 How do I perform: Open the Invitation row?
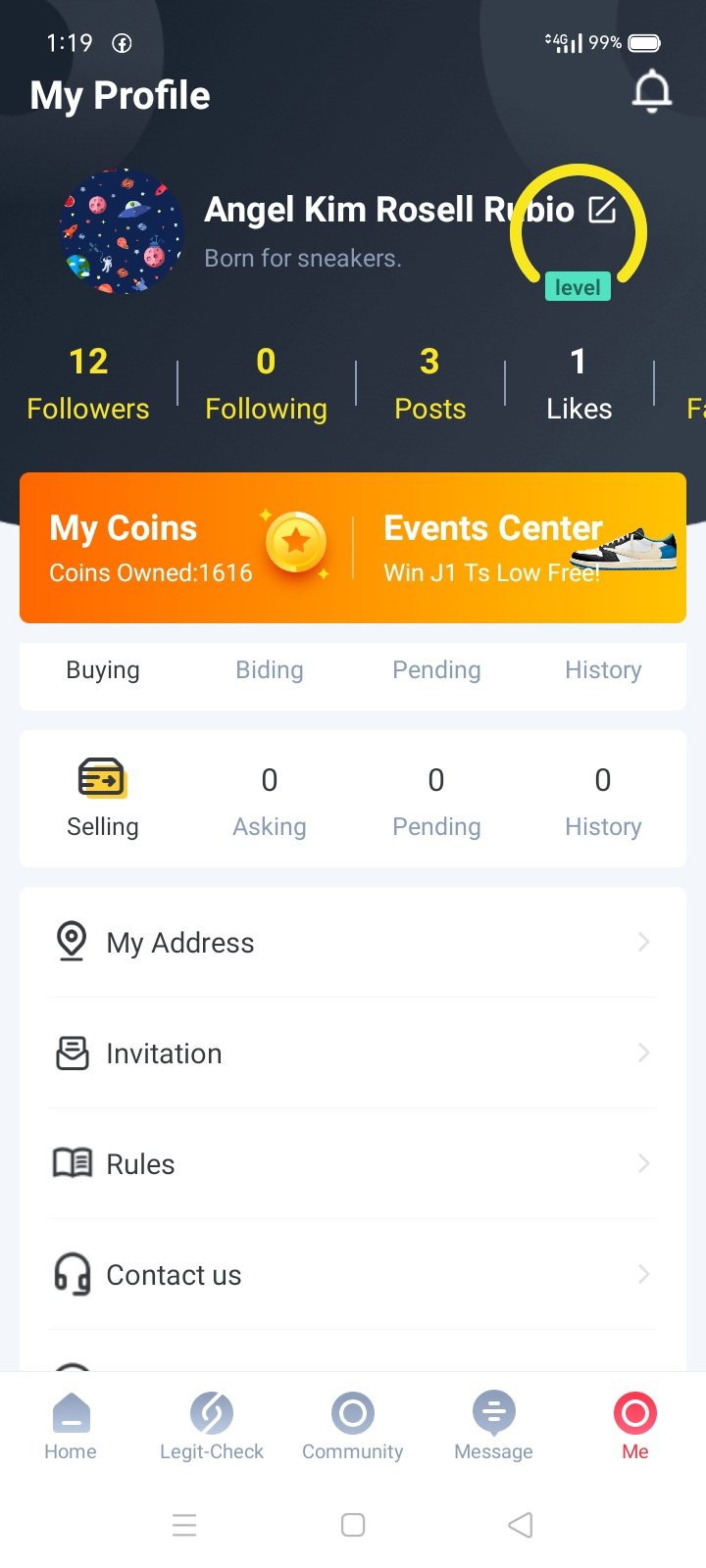353,1053
